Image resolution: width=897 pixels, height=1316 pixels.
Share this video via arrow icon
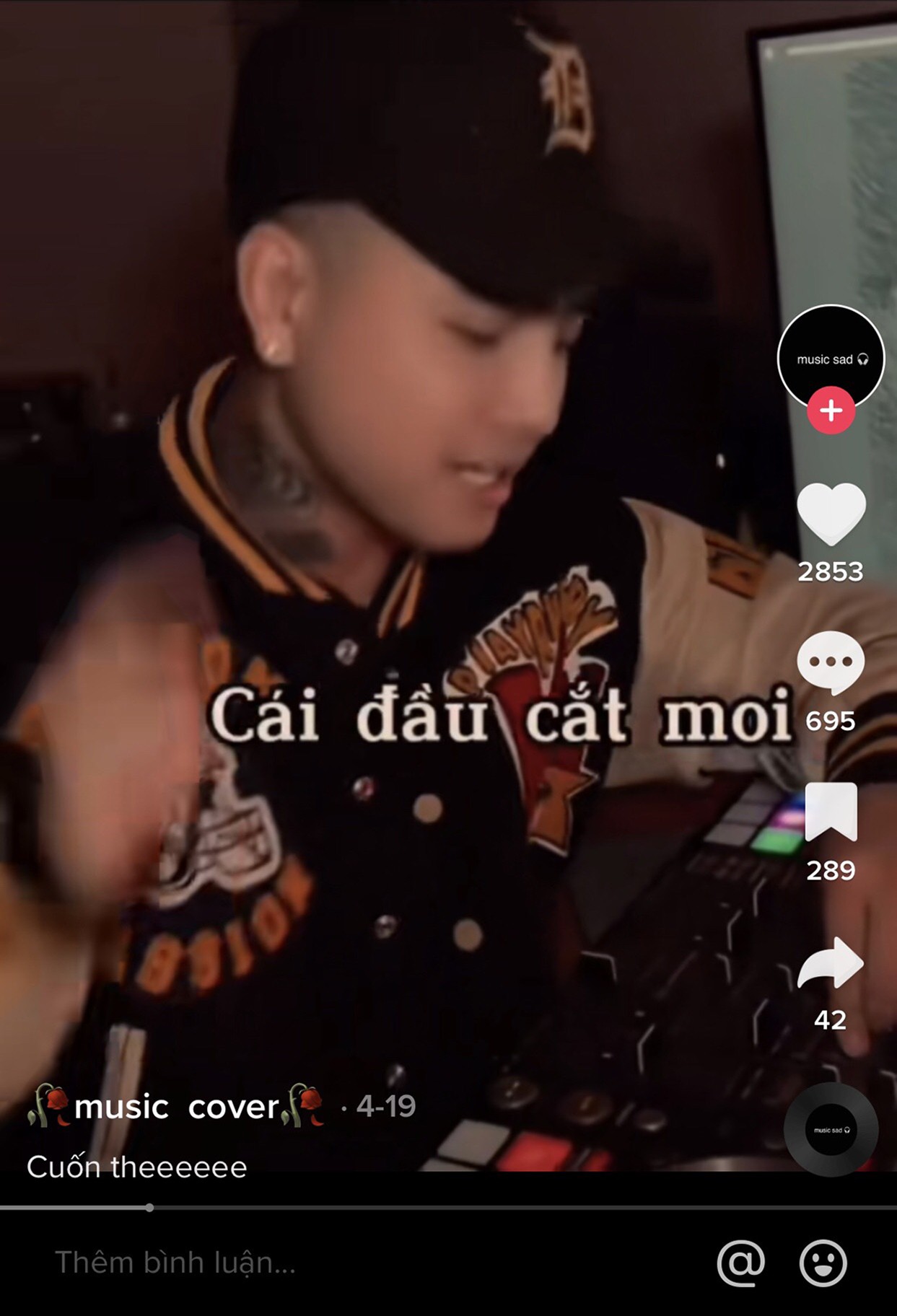point(831,963)
